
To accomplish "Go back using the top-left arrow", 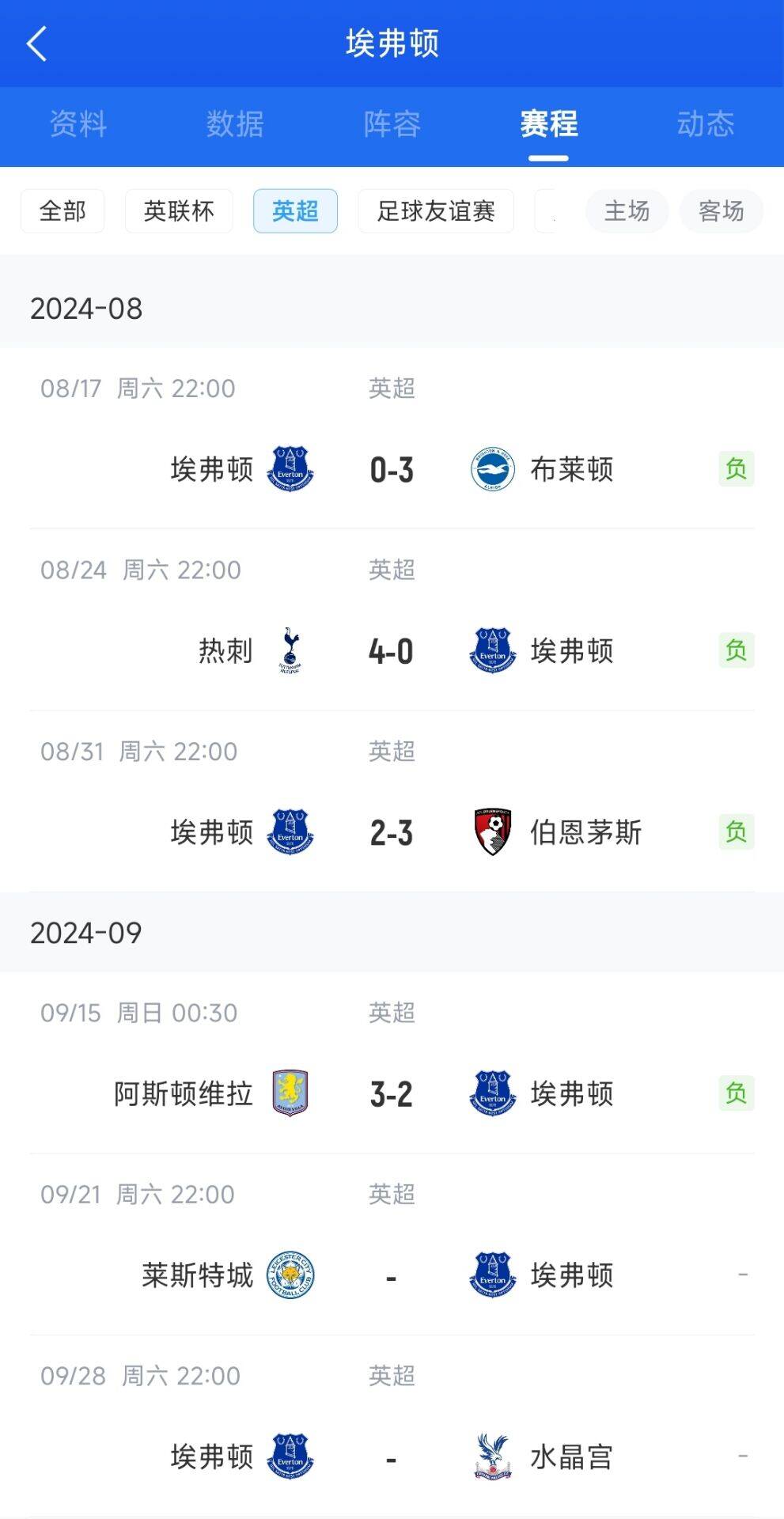I will pos(37,44).
